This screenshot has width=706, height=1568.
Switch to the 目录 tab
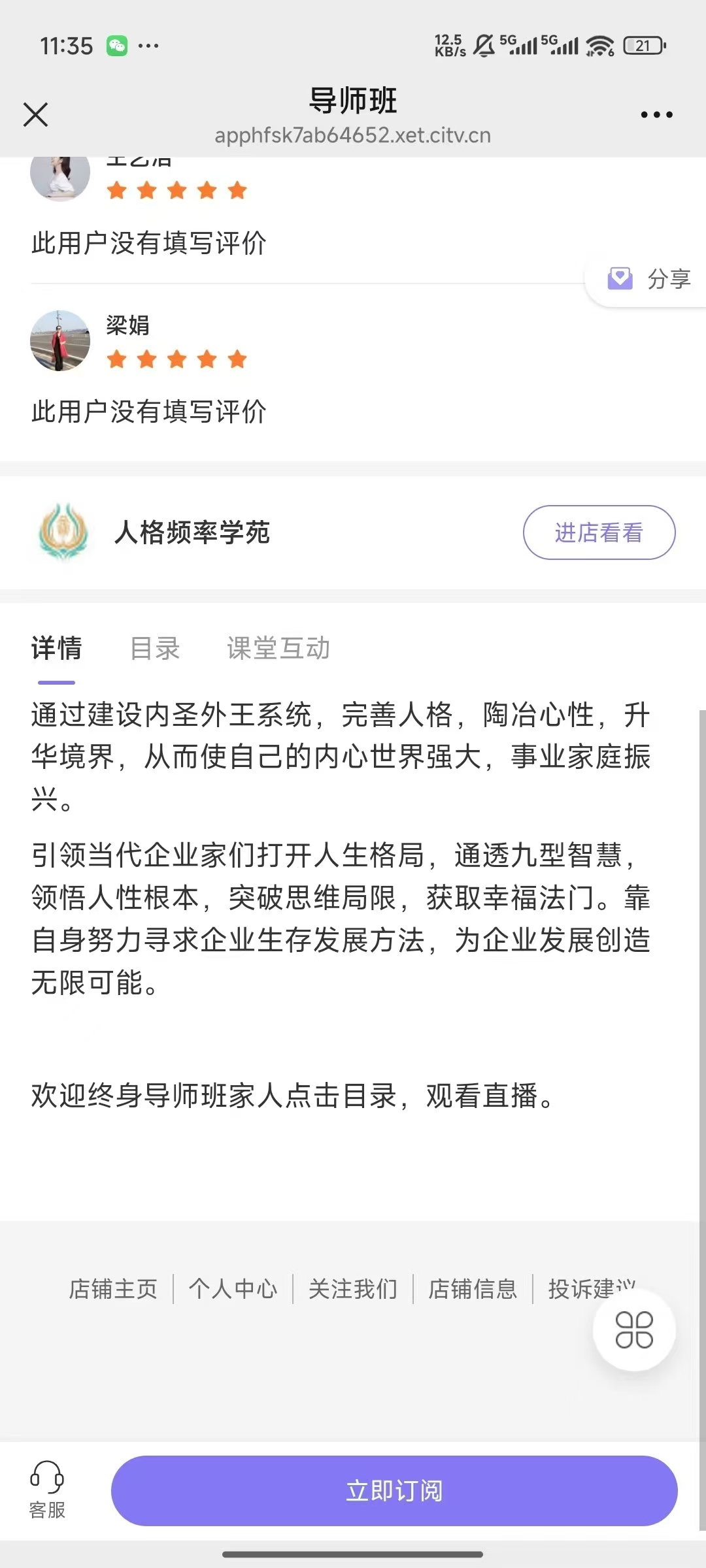tap(155, 648)
